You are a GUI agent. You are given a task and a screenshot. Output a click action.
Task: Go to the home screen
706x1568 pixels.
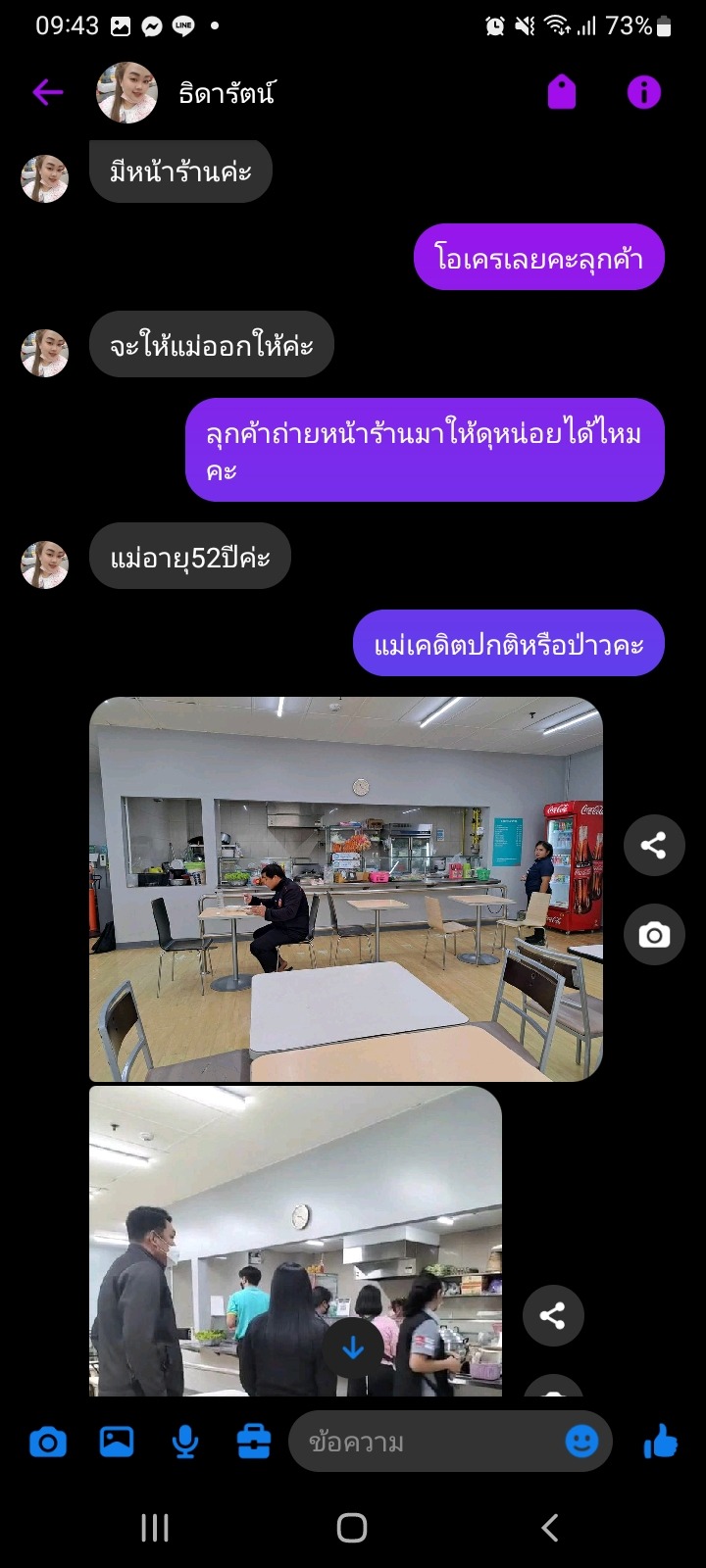coord(352,1527)
